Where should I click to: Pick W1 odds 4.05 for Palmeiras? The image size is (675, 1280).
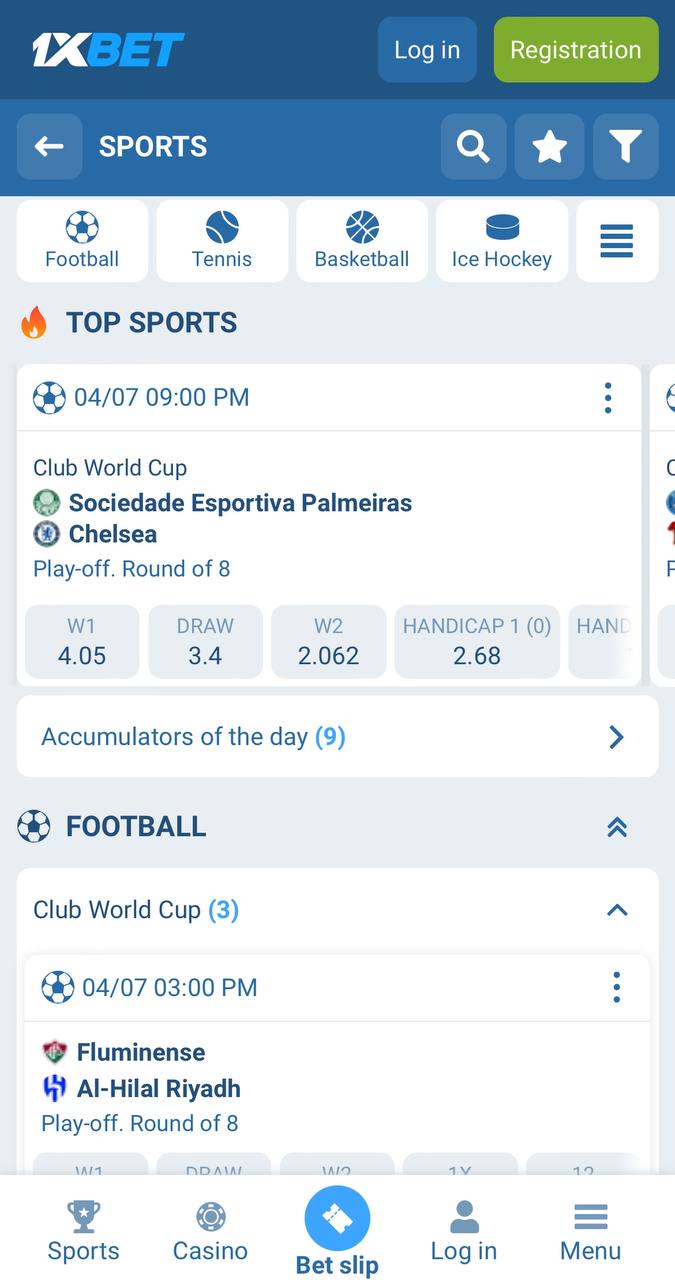[82, 642]
